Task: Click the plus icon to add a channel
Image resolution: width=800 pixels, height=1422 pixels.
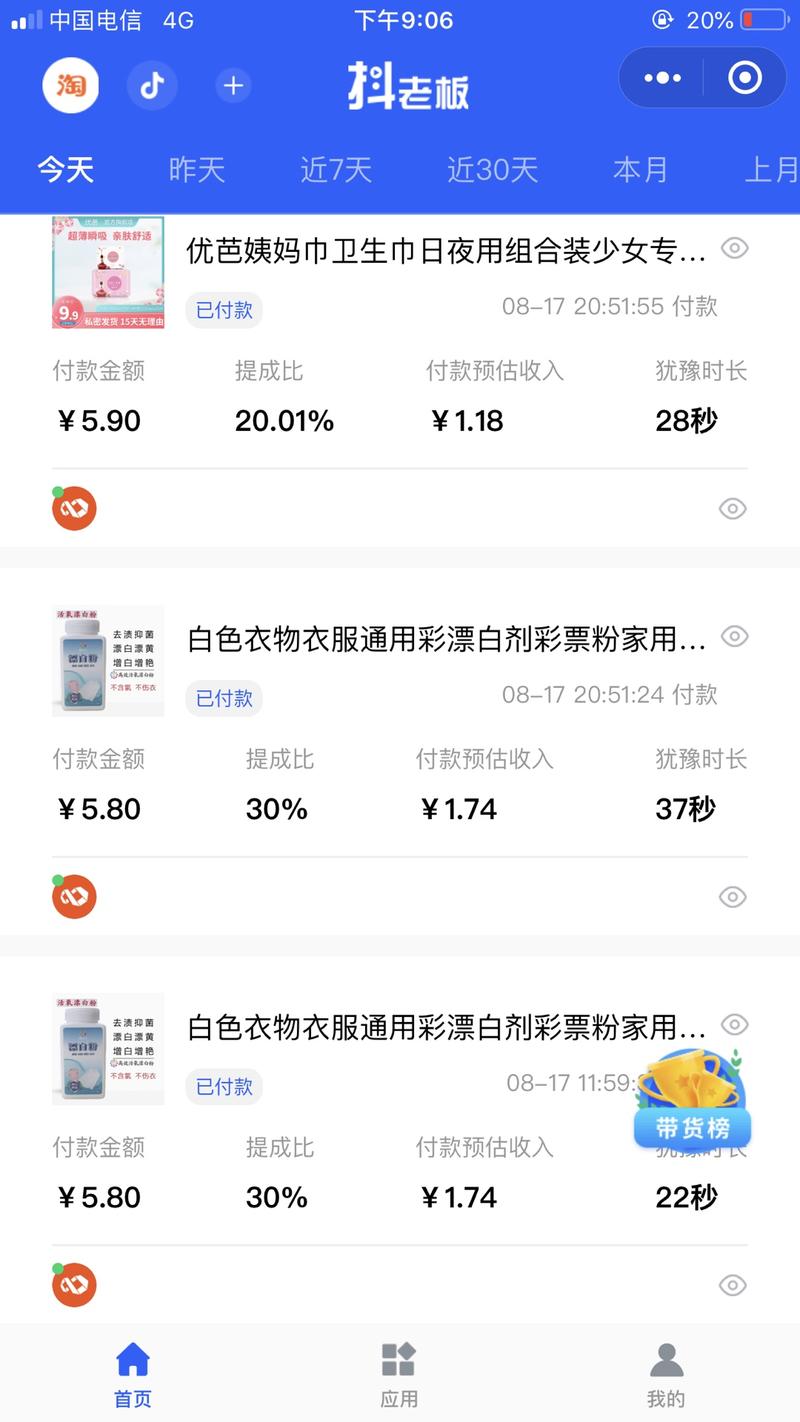Action: (233, 85)
